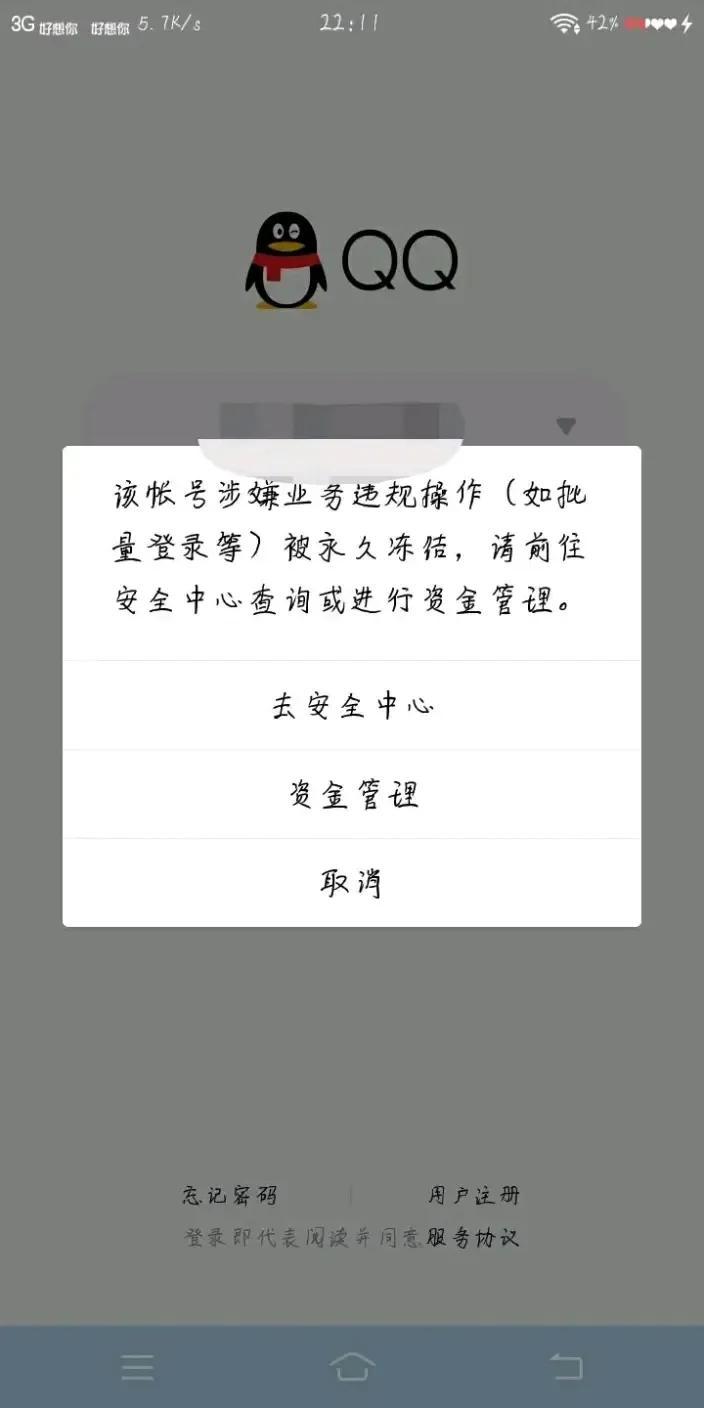704x1408 pixels.
Task: Select 资金管理 option
Action: 352,795
